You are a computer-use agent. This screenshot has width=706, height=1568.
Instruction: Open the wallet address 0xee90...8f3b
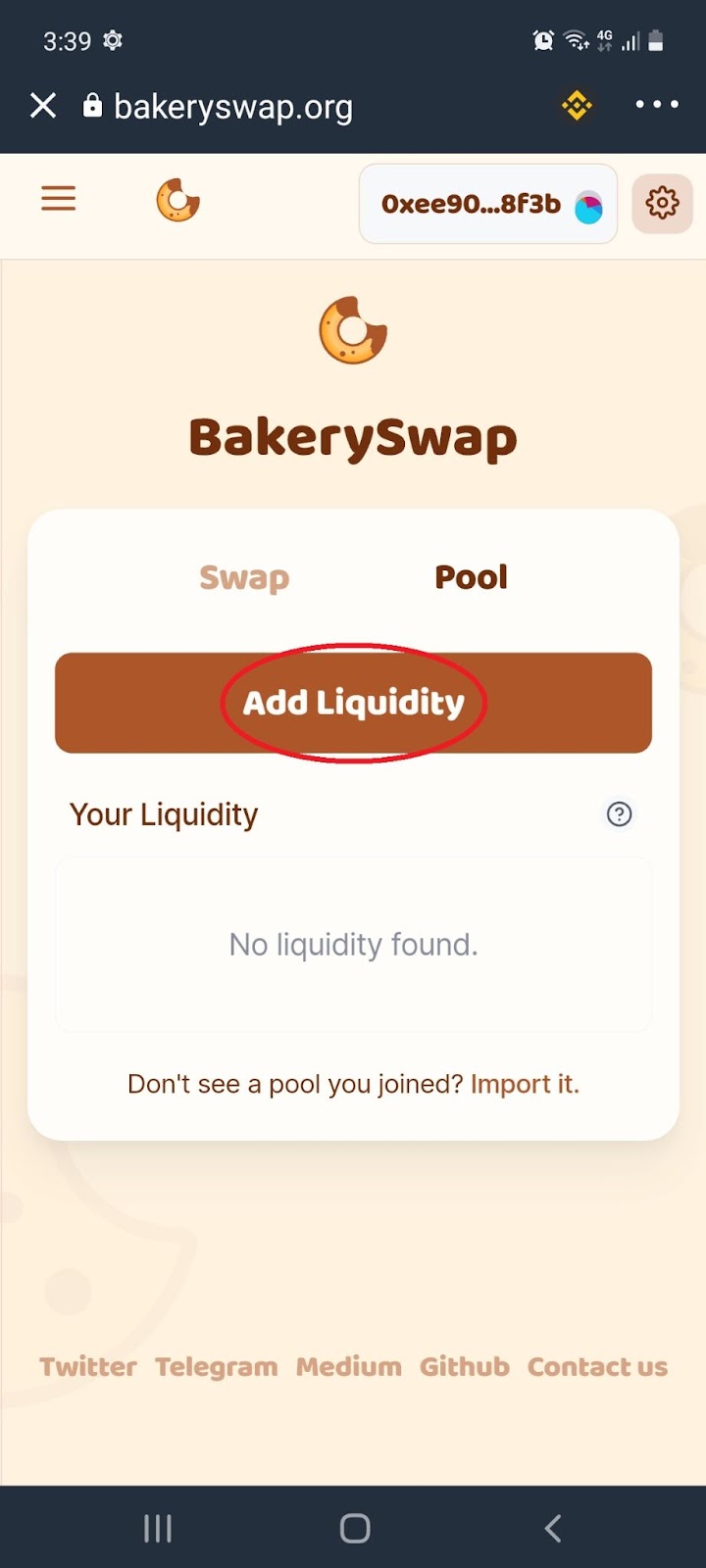[488, 204]
